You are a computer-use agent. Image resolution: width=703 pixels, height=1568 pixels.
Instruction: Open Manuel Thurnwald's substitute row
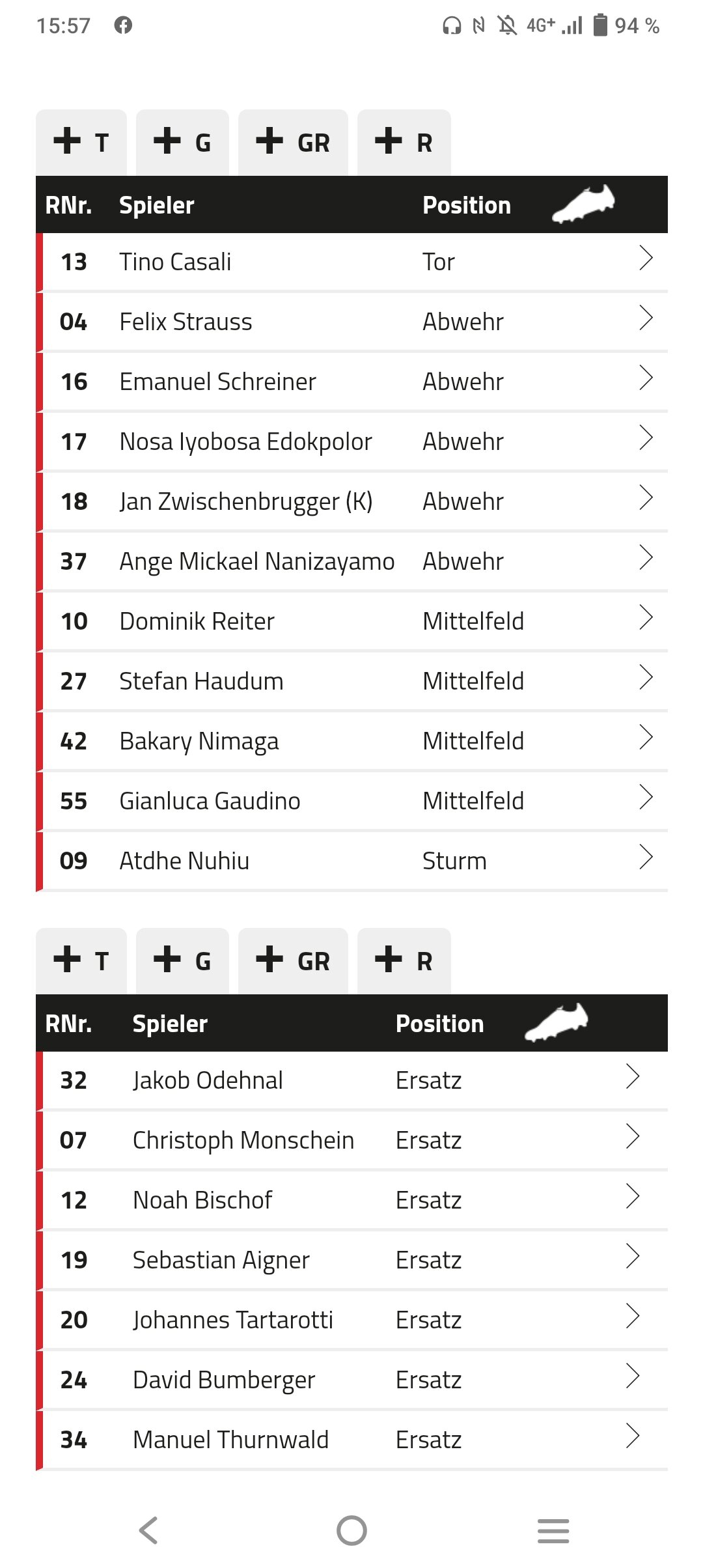point(351,1440)
